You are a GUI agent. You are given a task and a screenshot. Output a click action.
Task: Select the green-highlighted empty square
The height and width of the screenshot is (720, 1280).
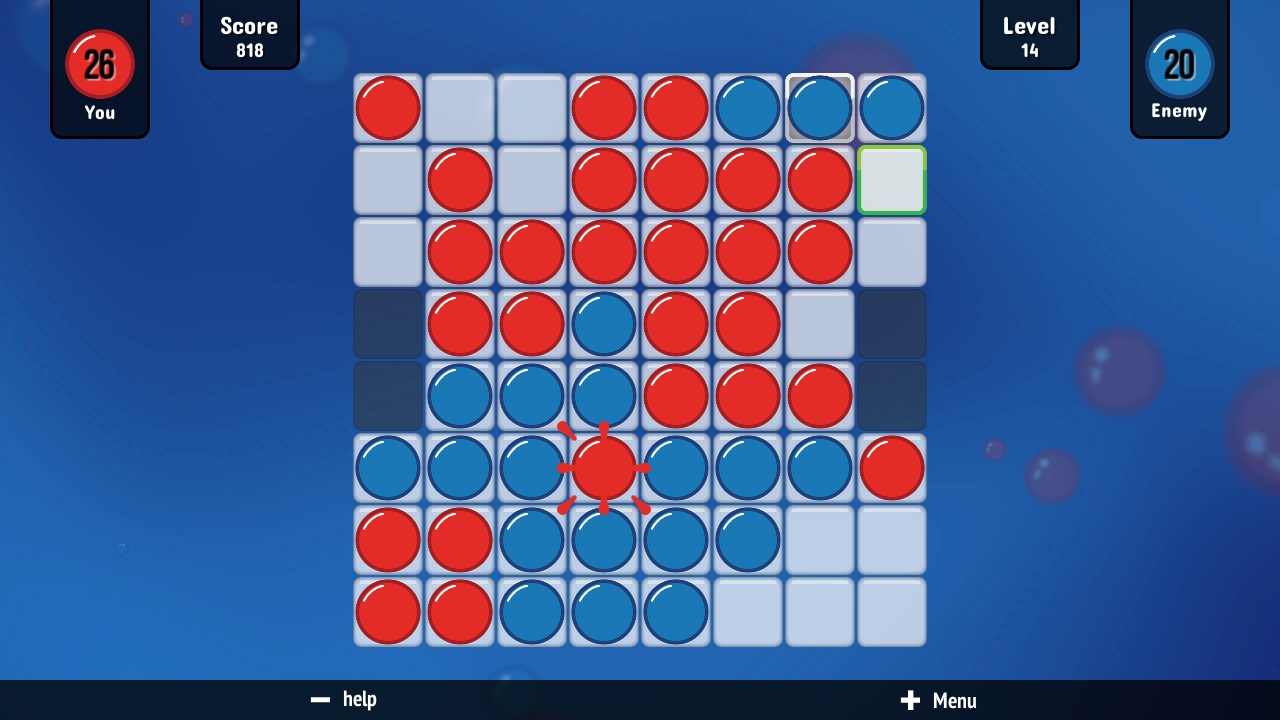click(x=891, y=180)
